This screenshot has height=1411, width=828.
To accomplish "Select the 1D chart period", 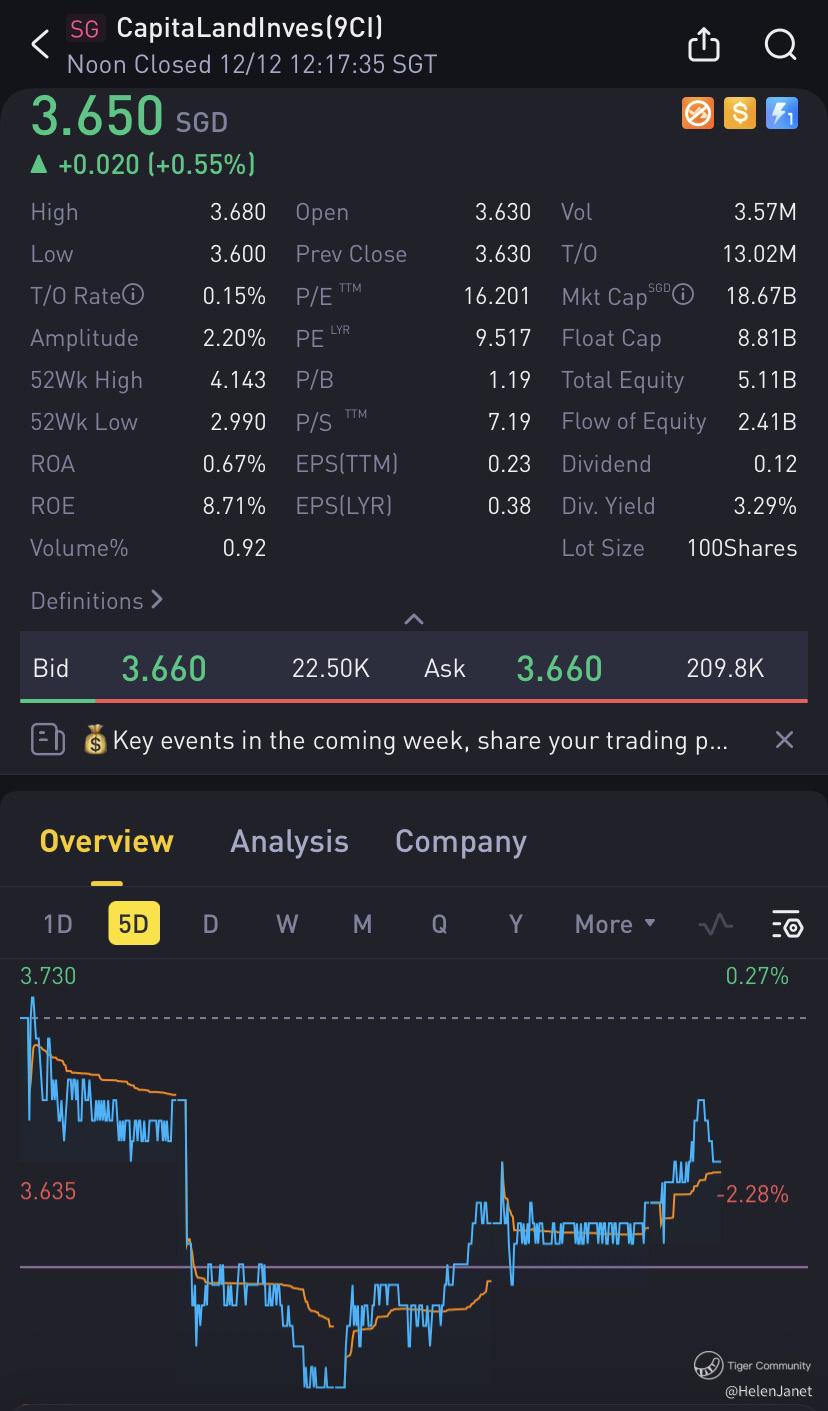I will [58, 924].
